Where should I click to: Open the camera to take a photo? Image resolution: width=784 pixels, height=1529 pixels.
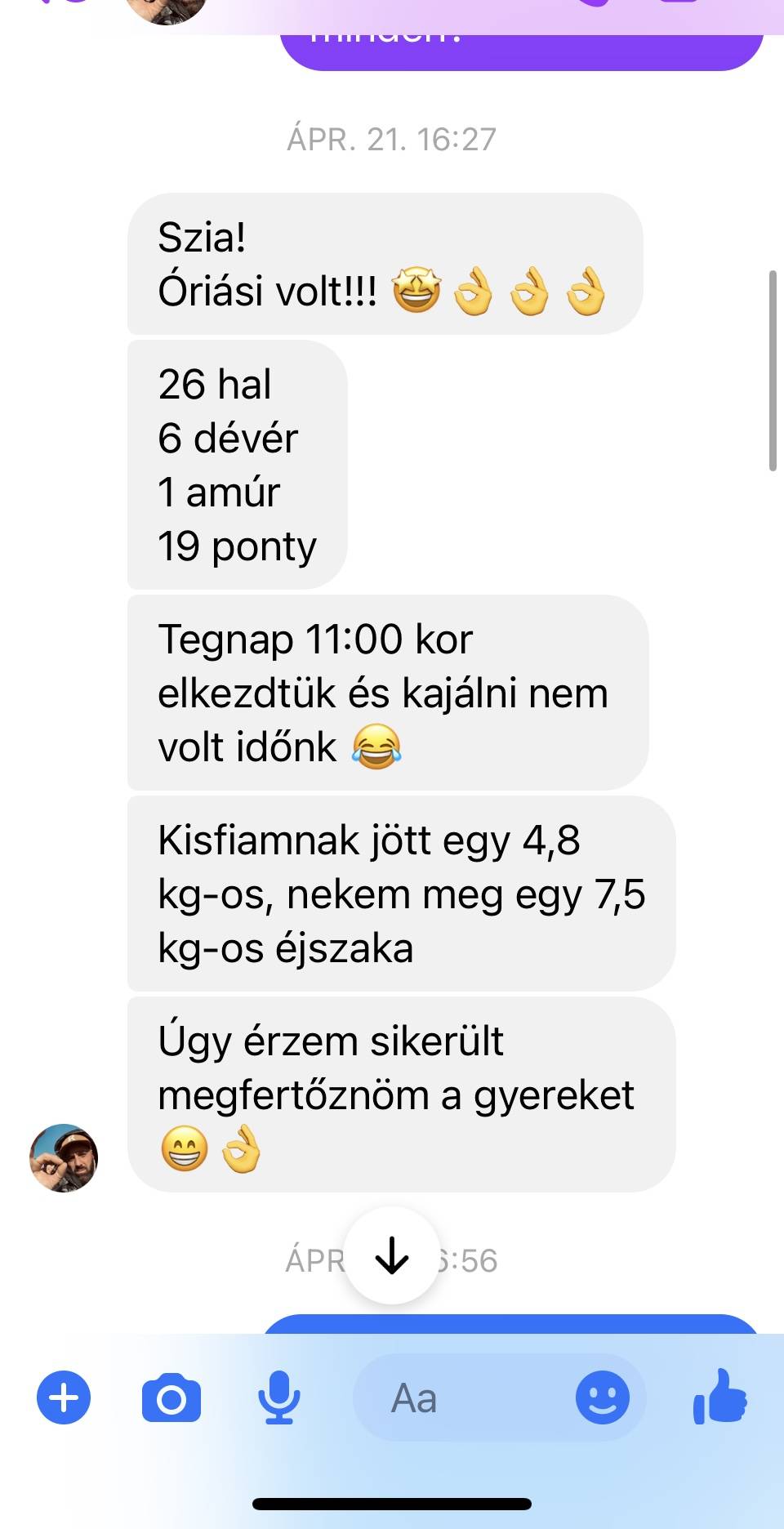click(x=171, y=1398)
